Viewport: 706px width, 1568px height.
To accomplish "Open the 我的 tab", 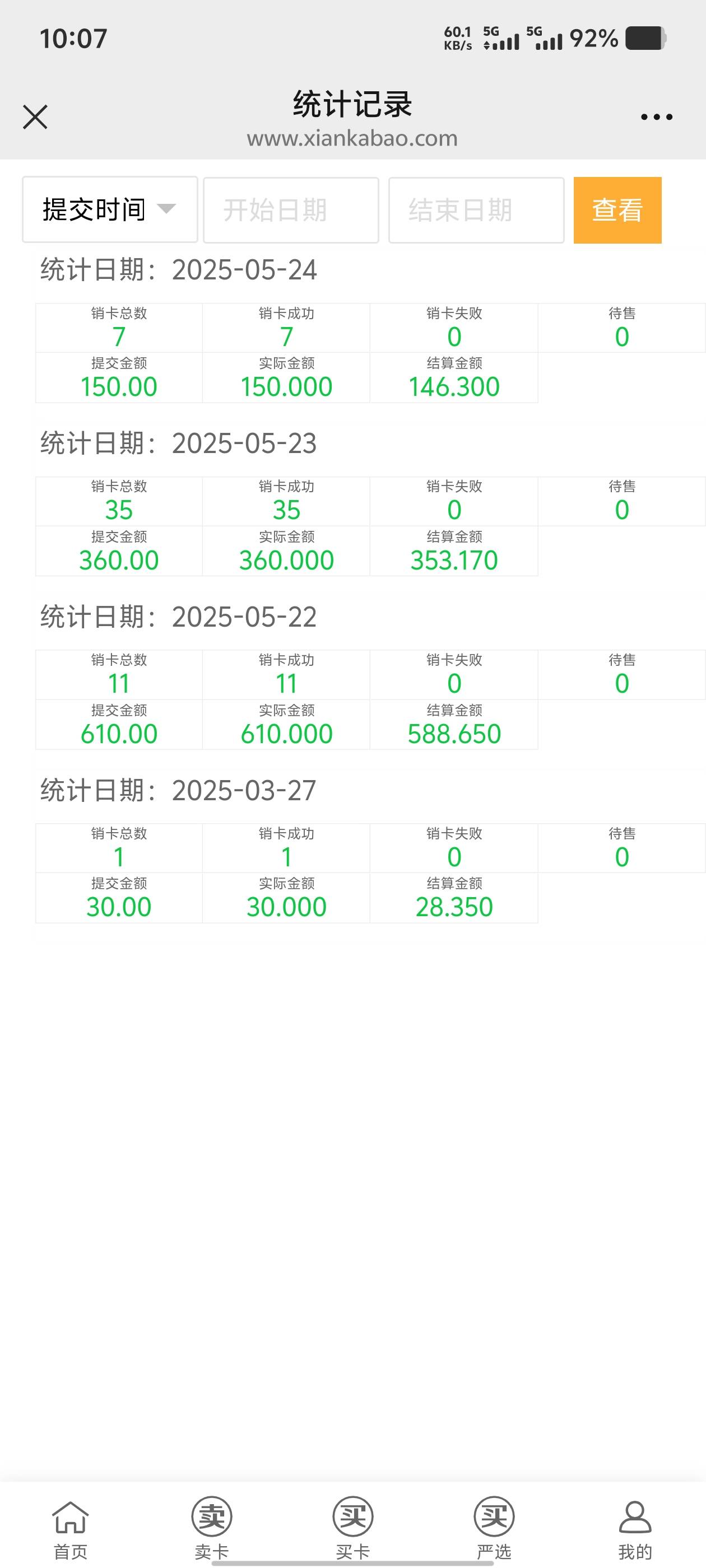I will coord(635,1530).
